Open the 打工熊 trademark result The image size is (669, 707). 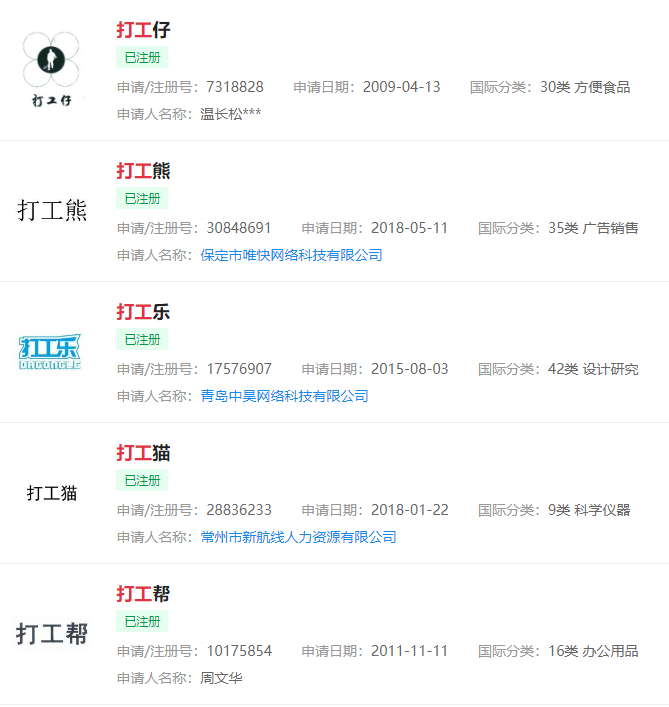tap(143, 171)
